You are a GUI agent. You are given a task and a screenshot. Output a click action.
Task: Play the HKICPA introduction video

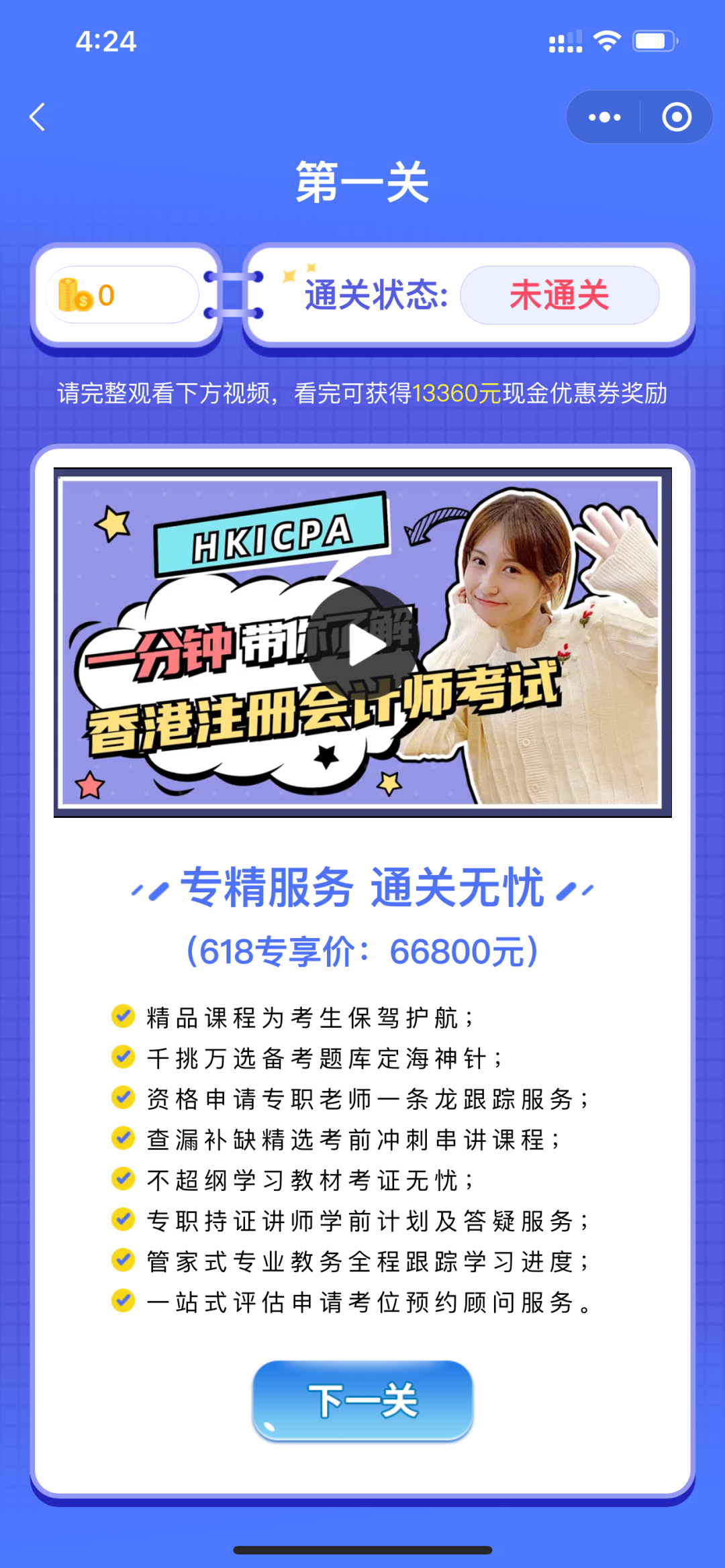pyautogui.click(x=364, y=644)
